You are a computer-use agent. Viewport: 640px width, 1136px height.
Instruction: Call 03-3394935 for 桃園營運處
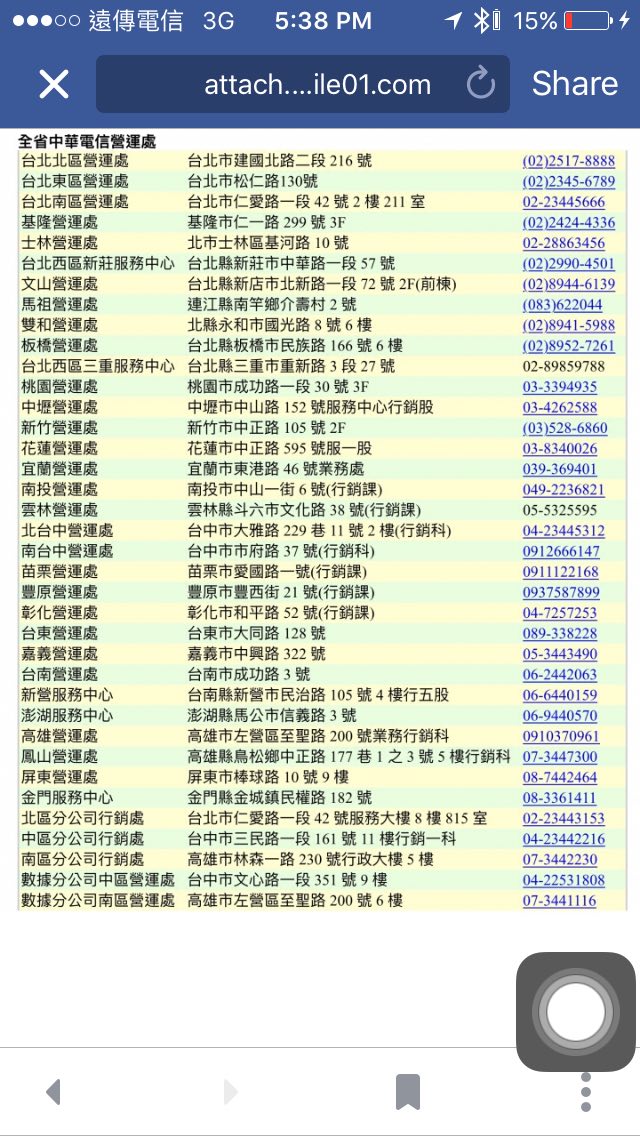(x=560, y=387)
